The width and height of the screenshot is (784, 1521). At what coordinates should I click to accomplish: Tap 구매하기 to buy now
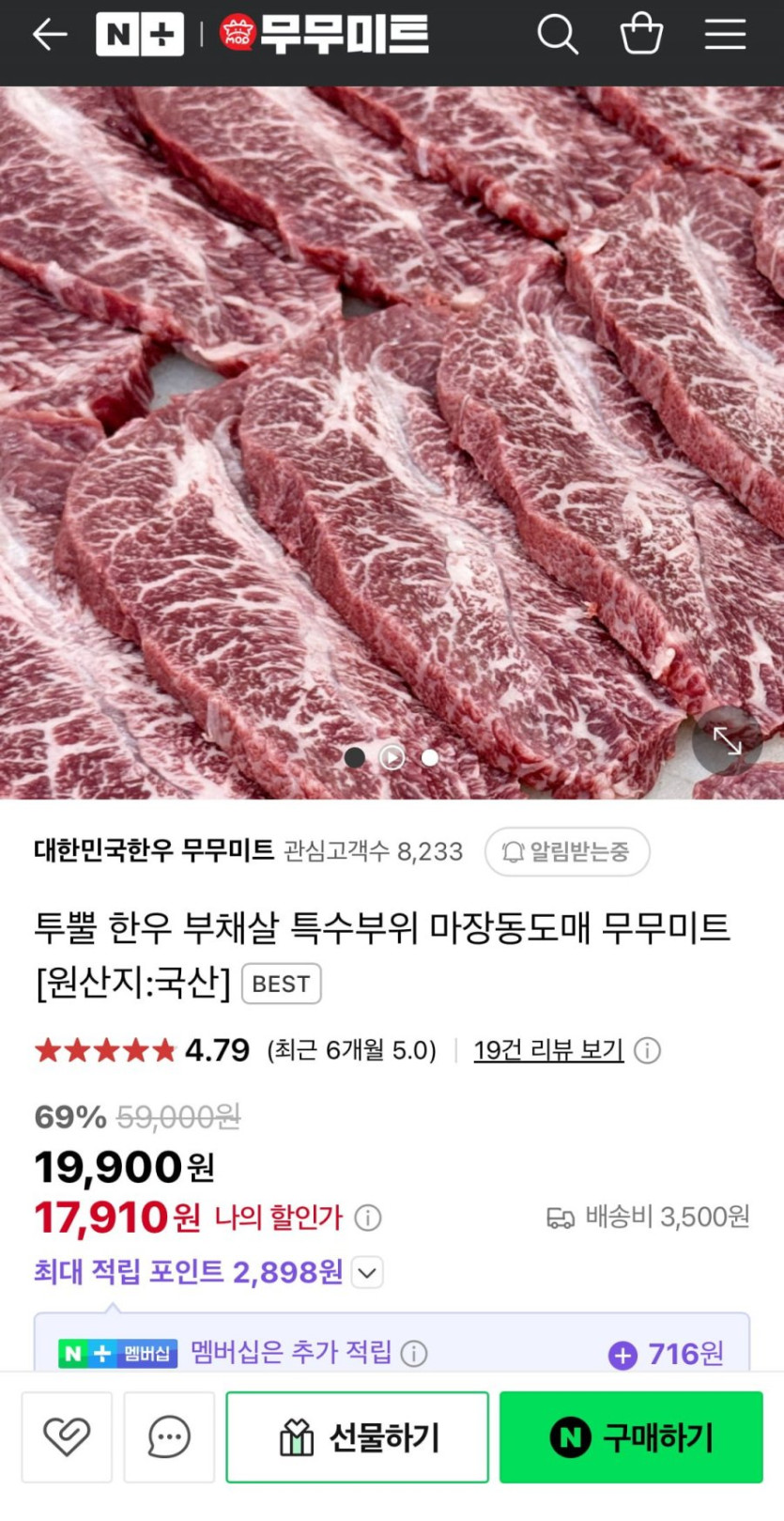tap(631, 1436)
